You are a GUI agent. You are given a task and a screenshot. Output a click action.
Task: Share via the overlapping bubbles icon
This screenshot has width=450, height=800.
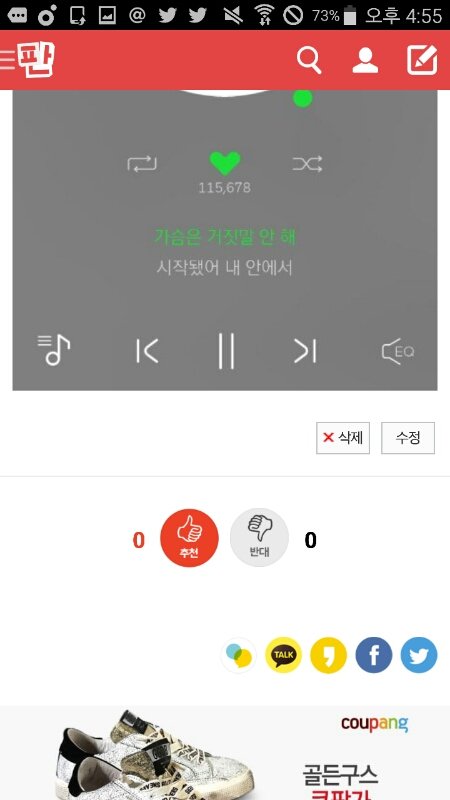point(238,655)
